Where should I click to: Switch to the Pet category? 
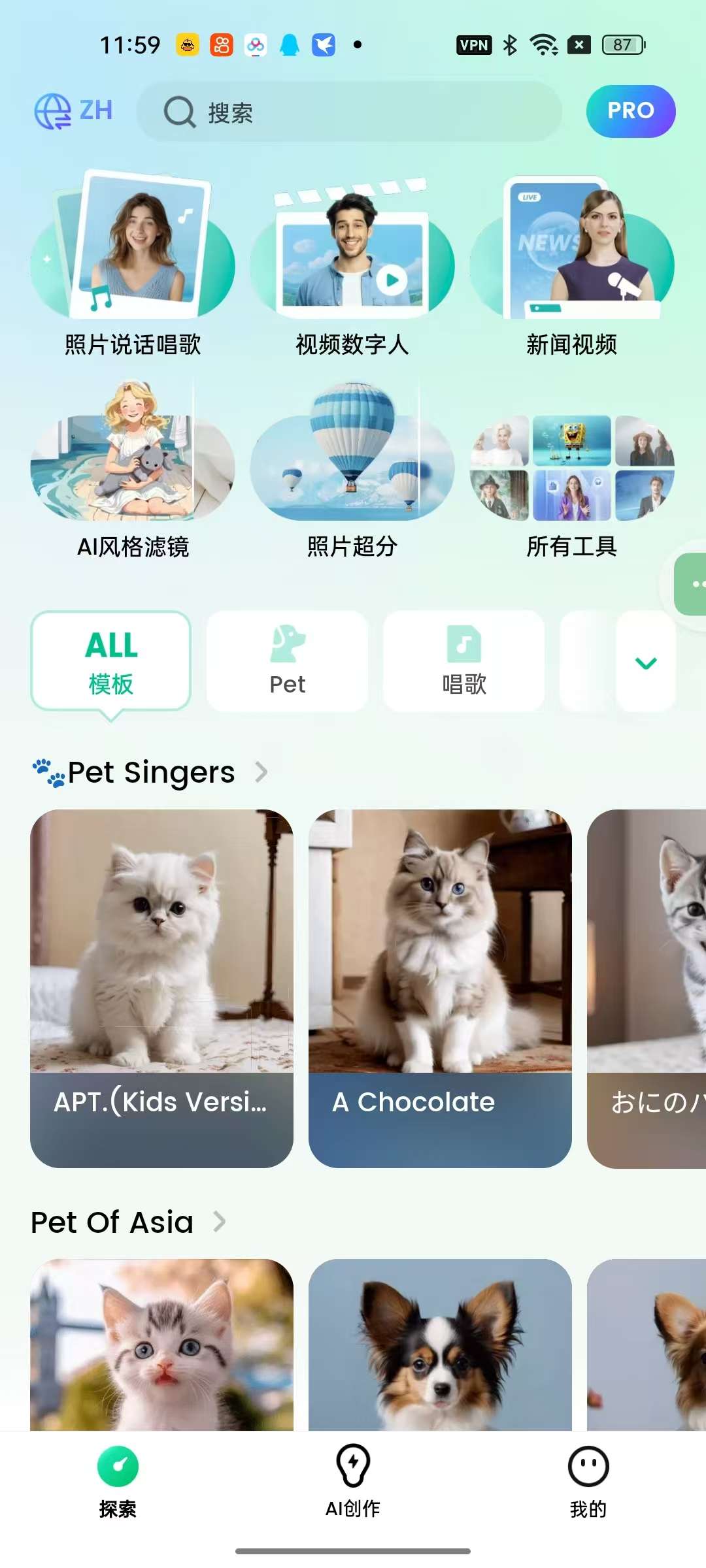click(x=288, y=661)
